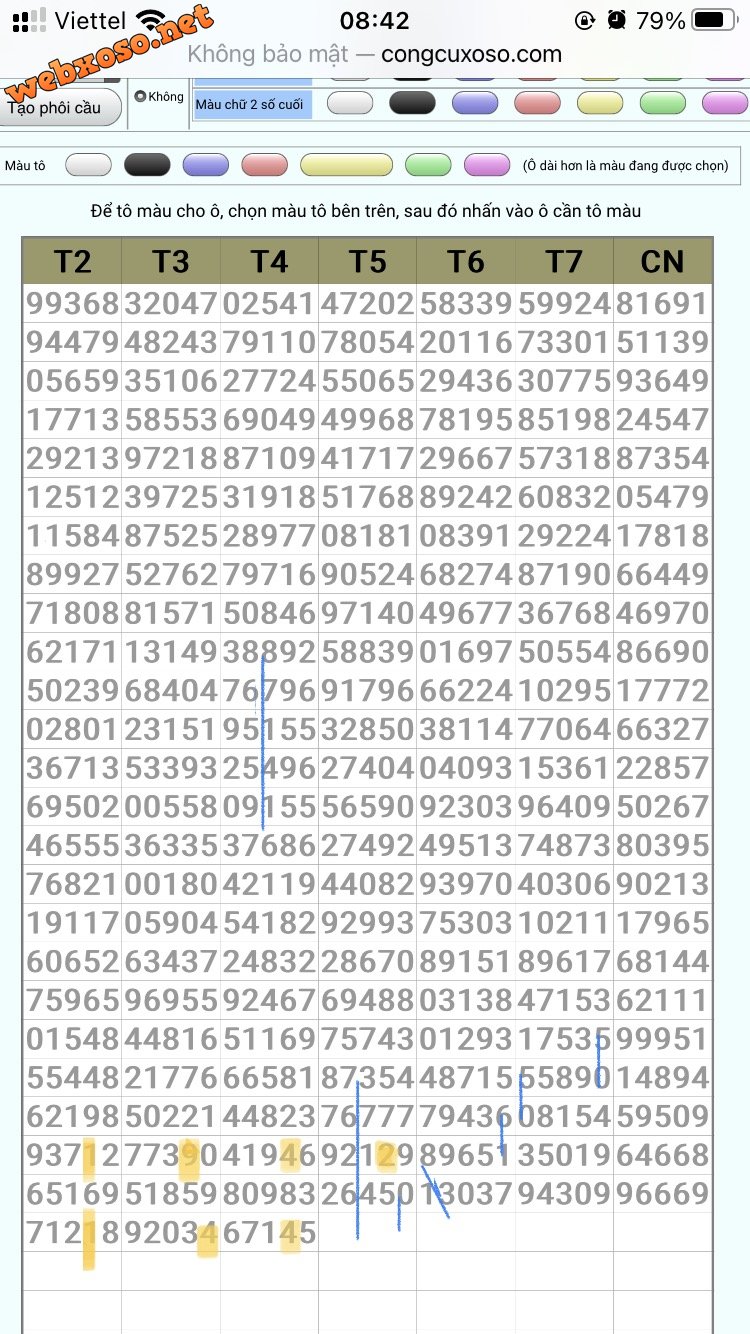Choose blue for Màu chữ 2 số cuối
750x1334 pixels.
tap(475, 103)
